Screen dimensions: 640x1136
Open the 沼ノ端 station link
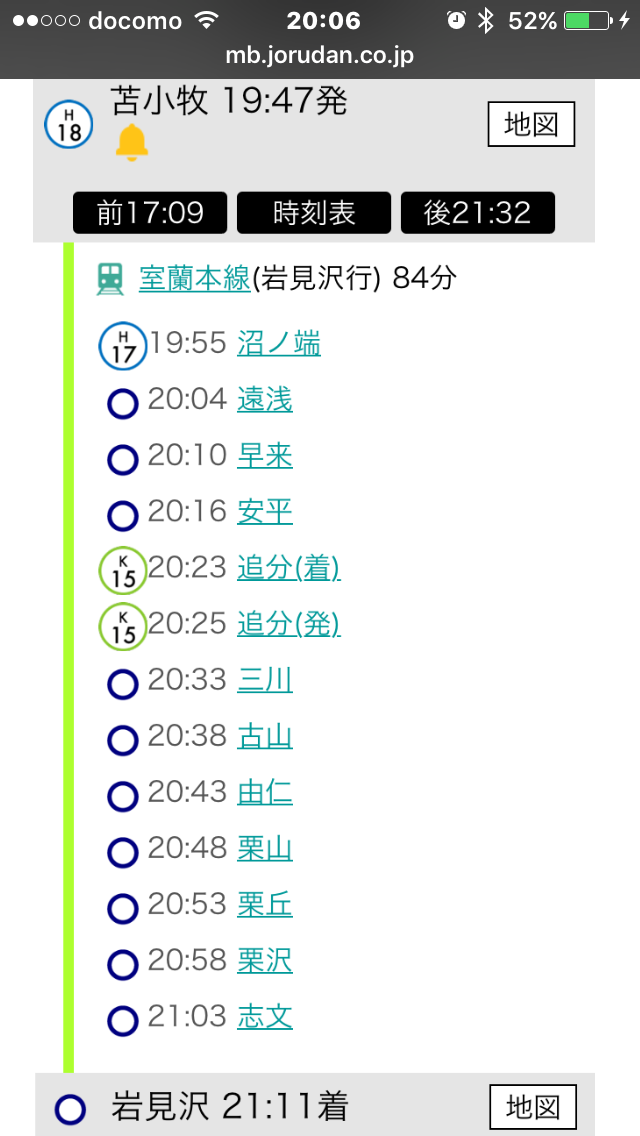(279, 344)
